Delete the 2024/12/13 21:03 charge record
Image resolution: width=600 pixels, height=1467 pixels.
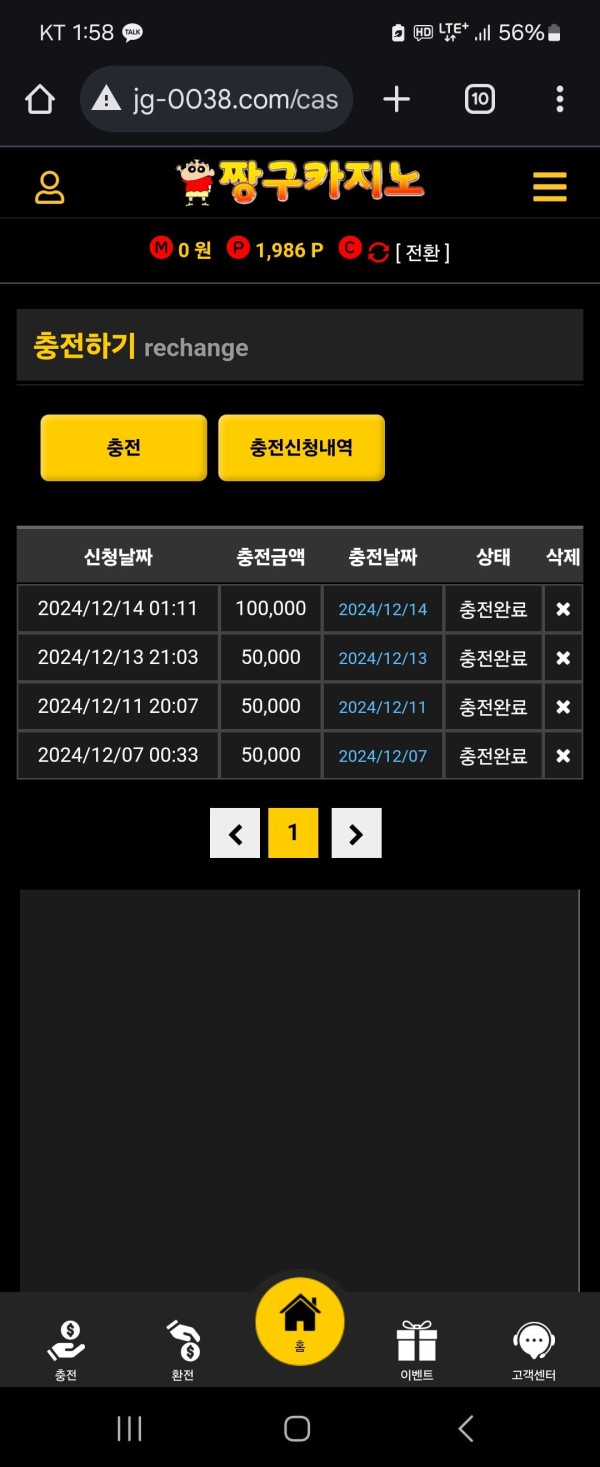click(x=563, y=658)
